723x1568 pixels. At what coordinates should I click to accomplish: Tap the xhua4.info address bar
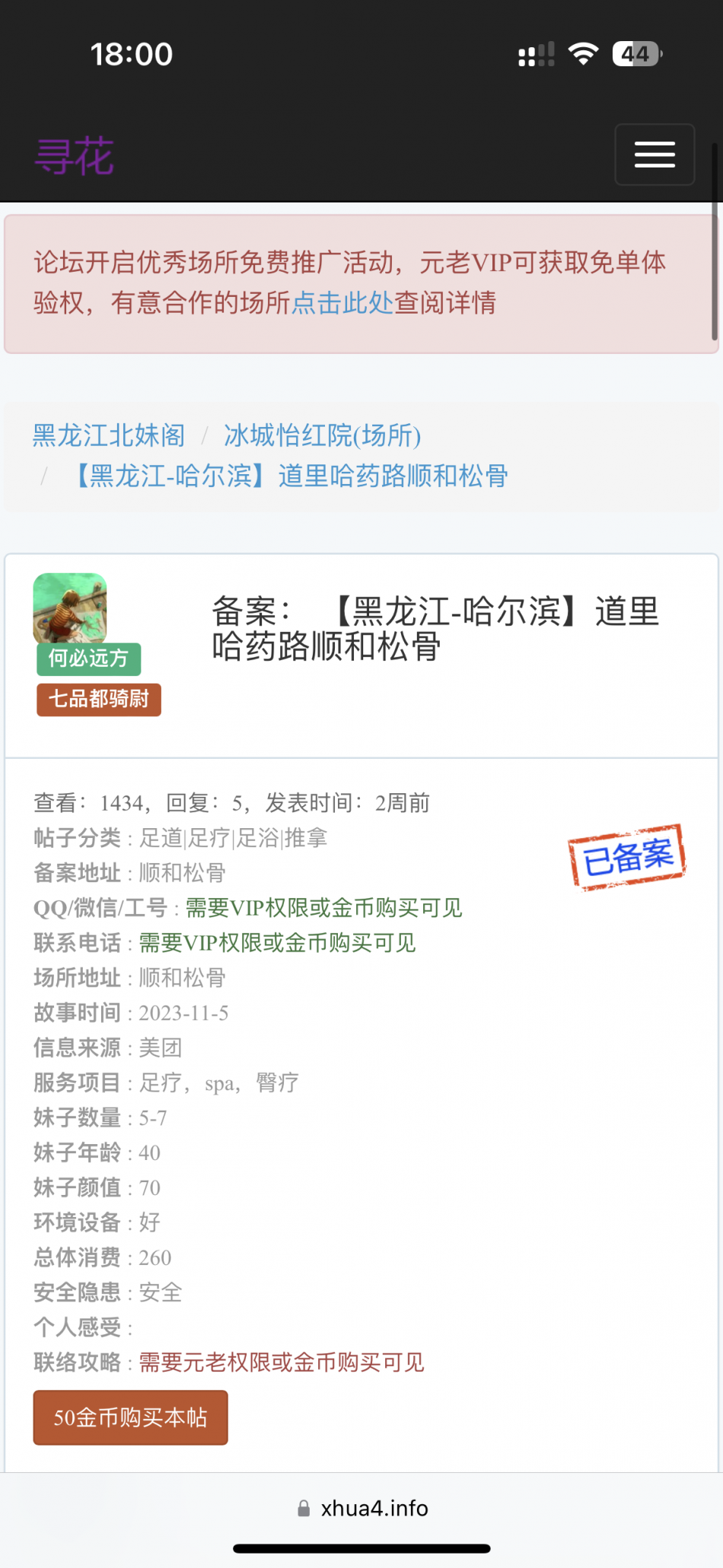click(362, 1508)
